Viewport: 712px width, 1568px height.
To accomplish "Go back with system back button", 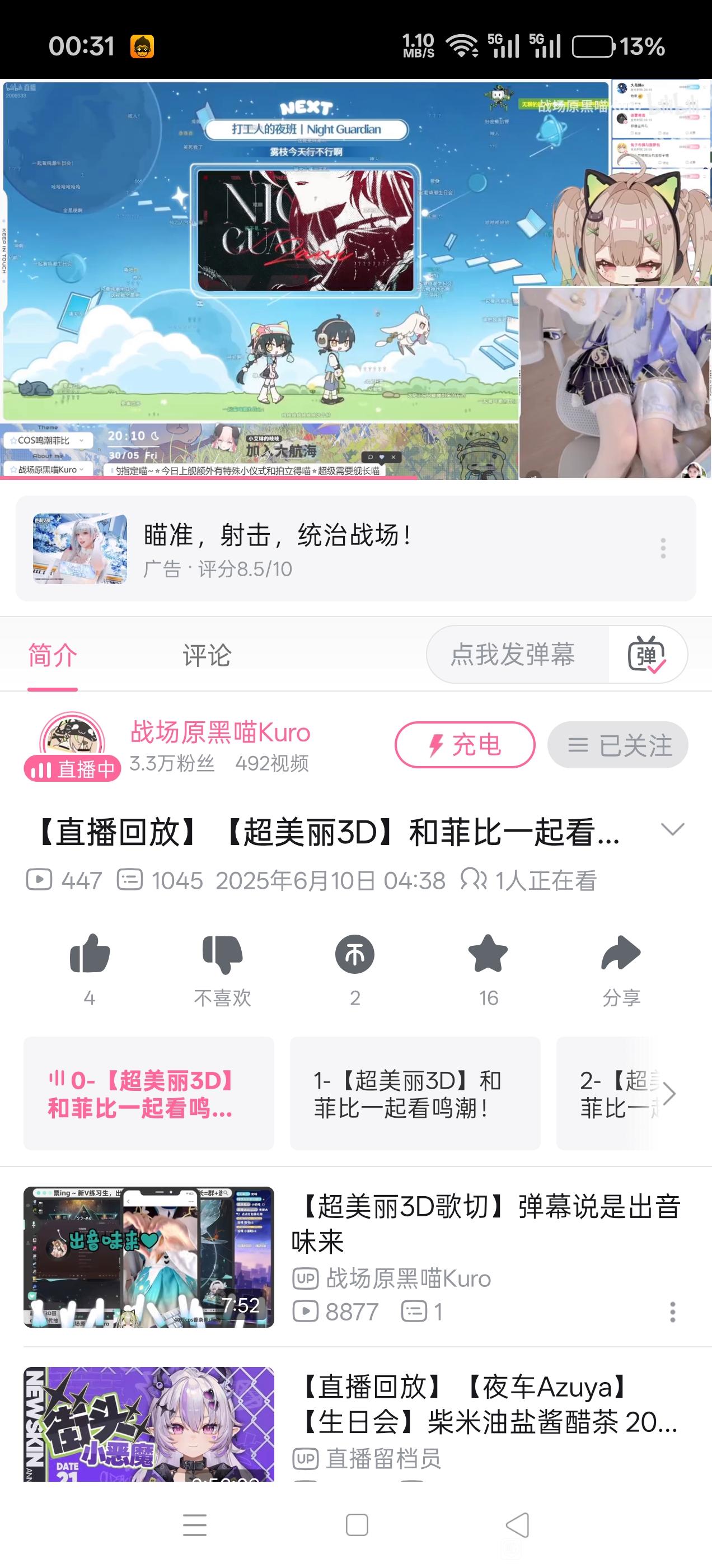I will tap(518, 1525).
